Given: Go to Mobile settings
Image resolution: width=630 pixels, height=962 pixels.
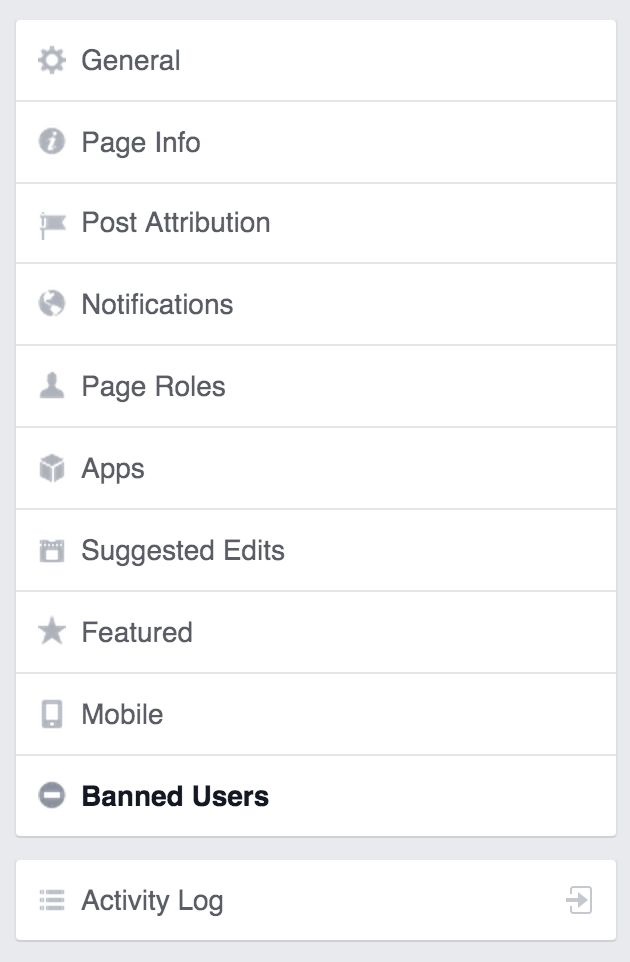Looking at the screenshot, I should click(x=122, y=715).
